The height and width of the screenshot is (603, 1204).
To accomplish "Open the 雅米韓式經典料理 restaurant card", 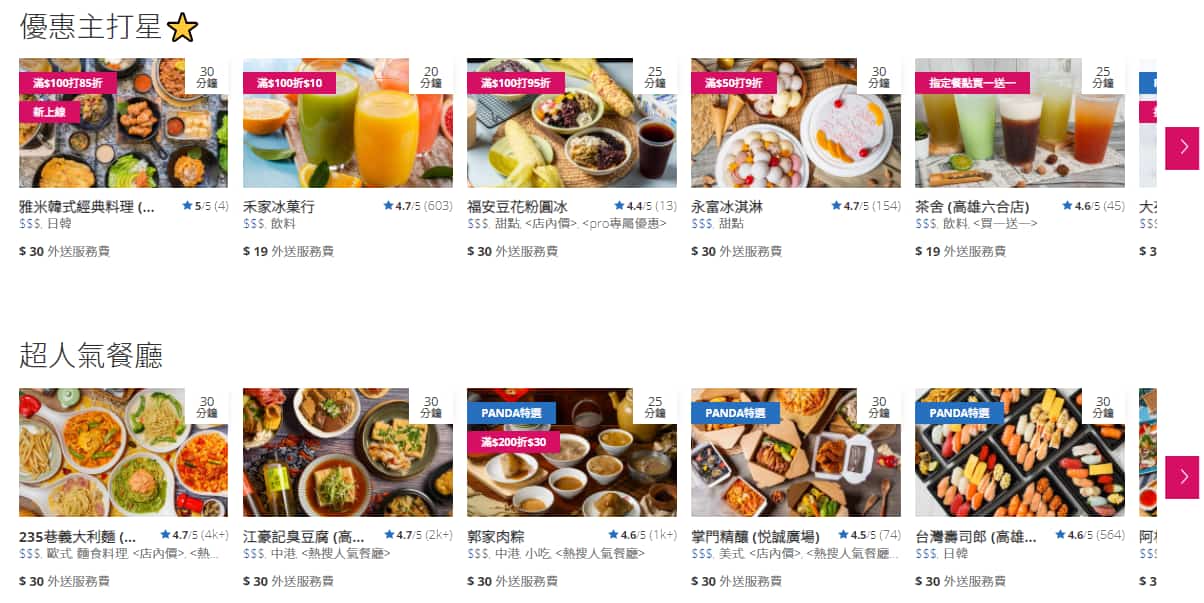I will click(123, 123).
